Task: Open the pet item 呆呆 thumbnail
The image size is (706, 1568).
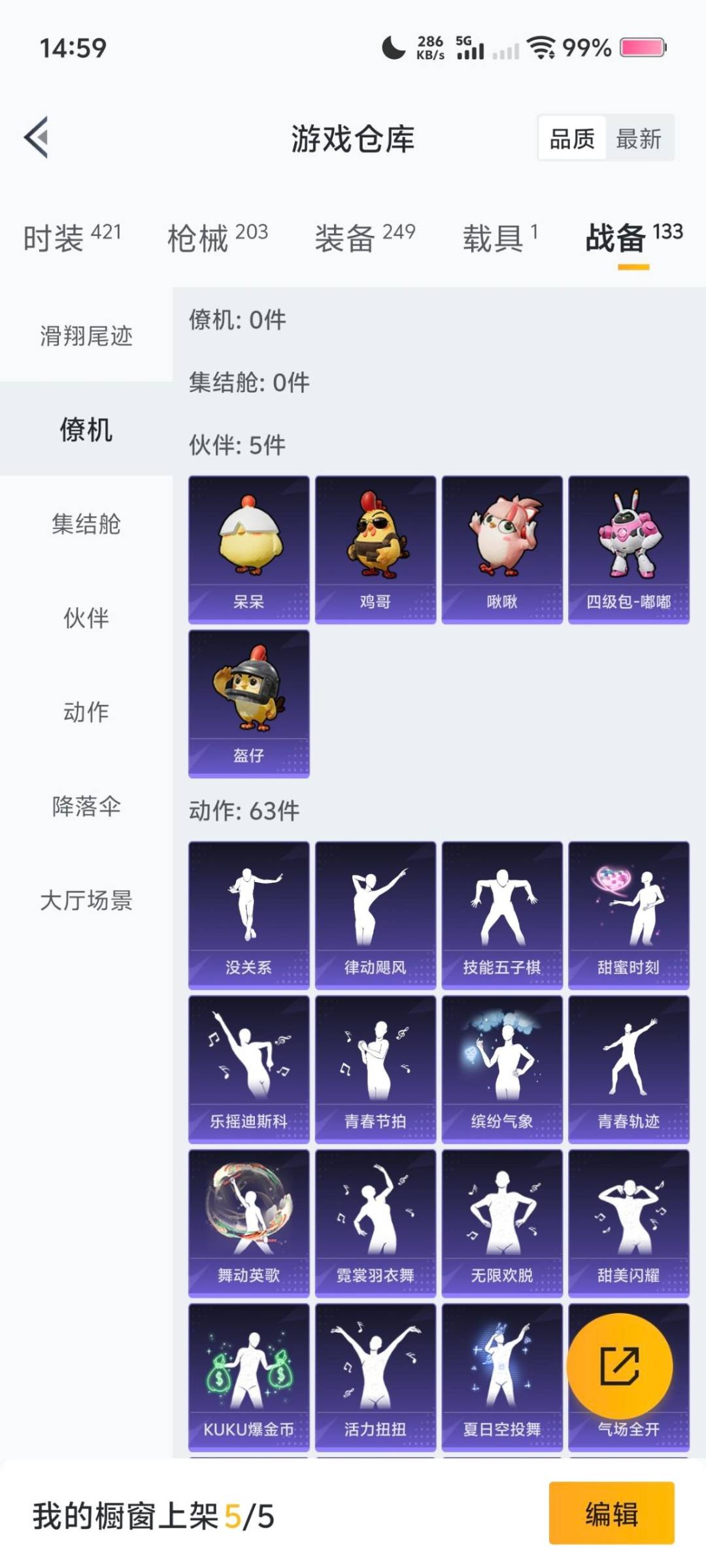Action: coord(248,549)
